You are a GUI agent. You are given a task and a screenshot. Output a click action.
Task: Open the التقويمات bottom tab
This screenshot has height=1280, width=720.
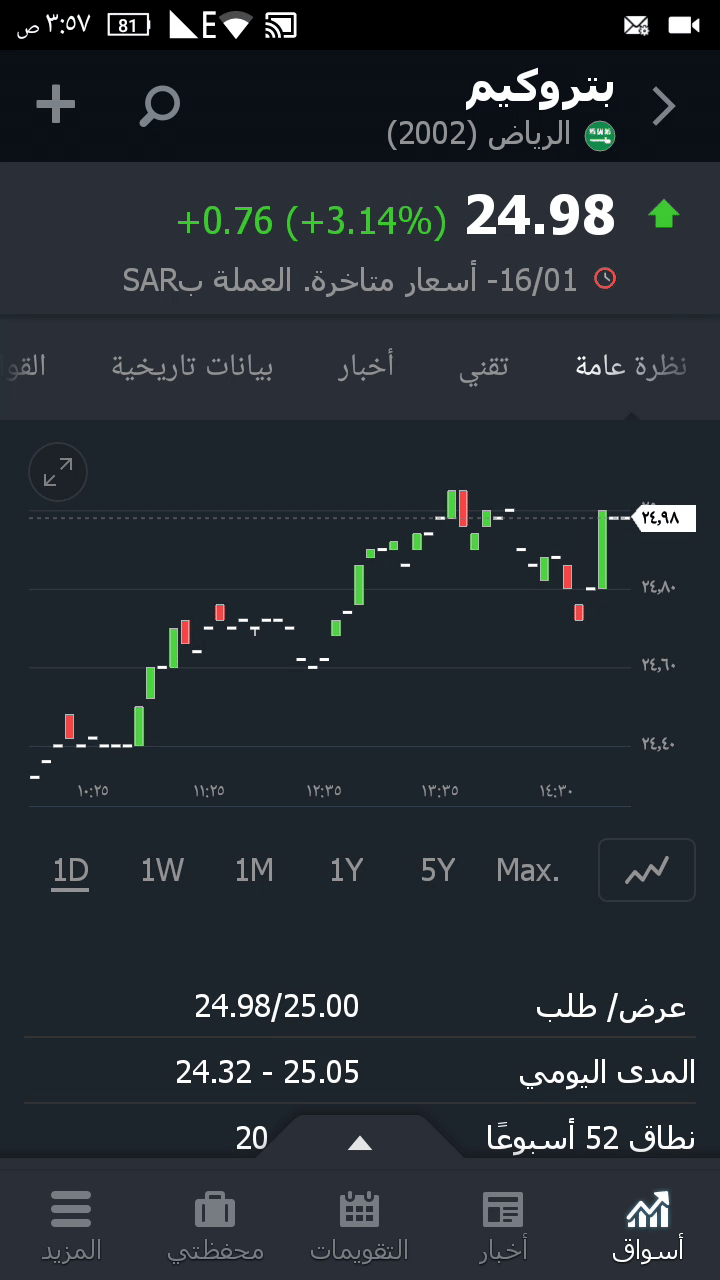(x=360, y=1225)
